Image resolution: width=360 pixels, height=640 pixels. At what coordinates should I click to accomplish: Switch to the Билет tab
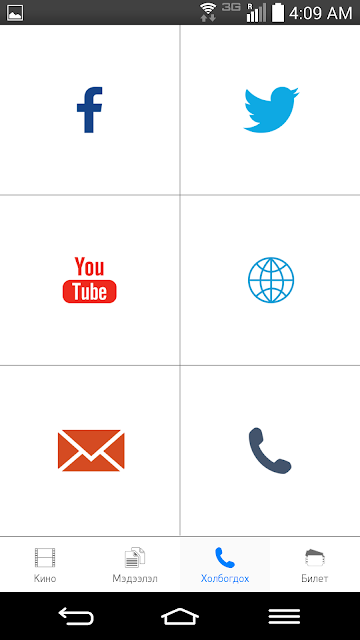point(315,565)
